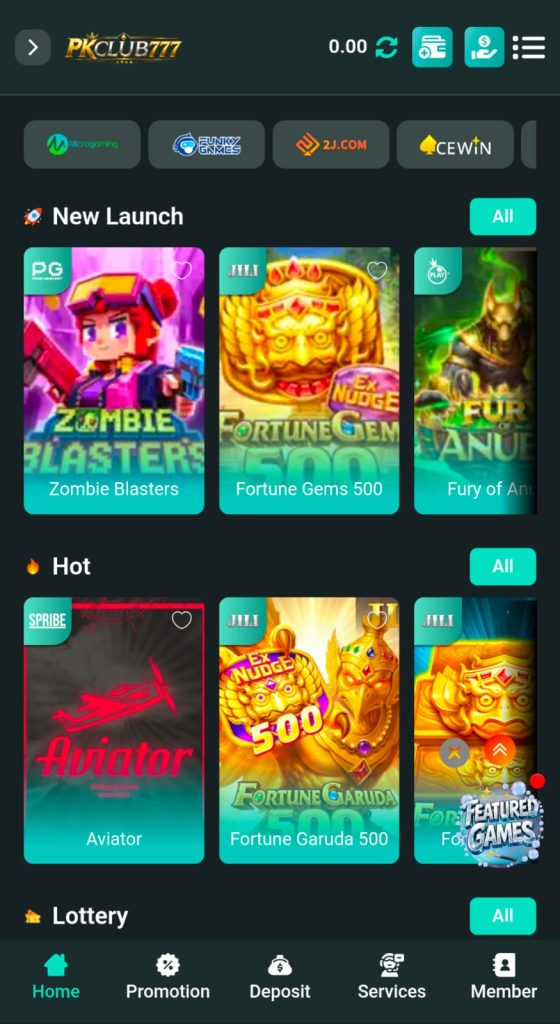The height and width of the screenshot is (1024, 560).
Task: Open the Zombie Blasters game
Action: pos(114,381)
